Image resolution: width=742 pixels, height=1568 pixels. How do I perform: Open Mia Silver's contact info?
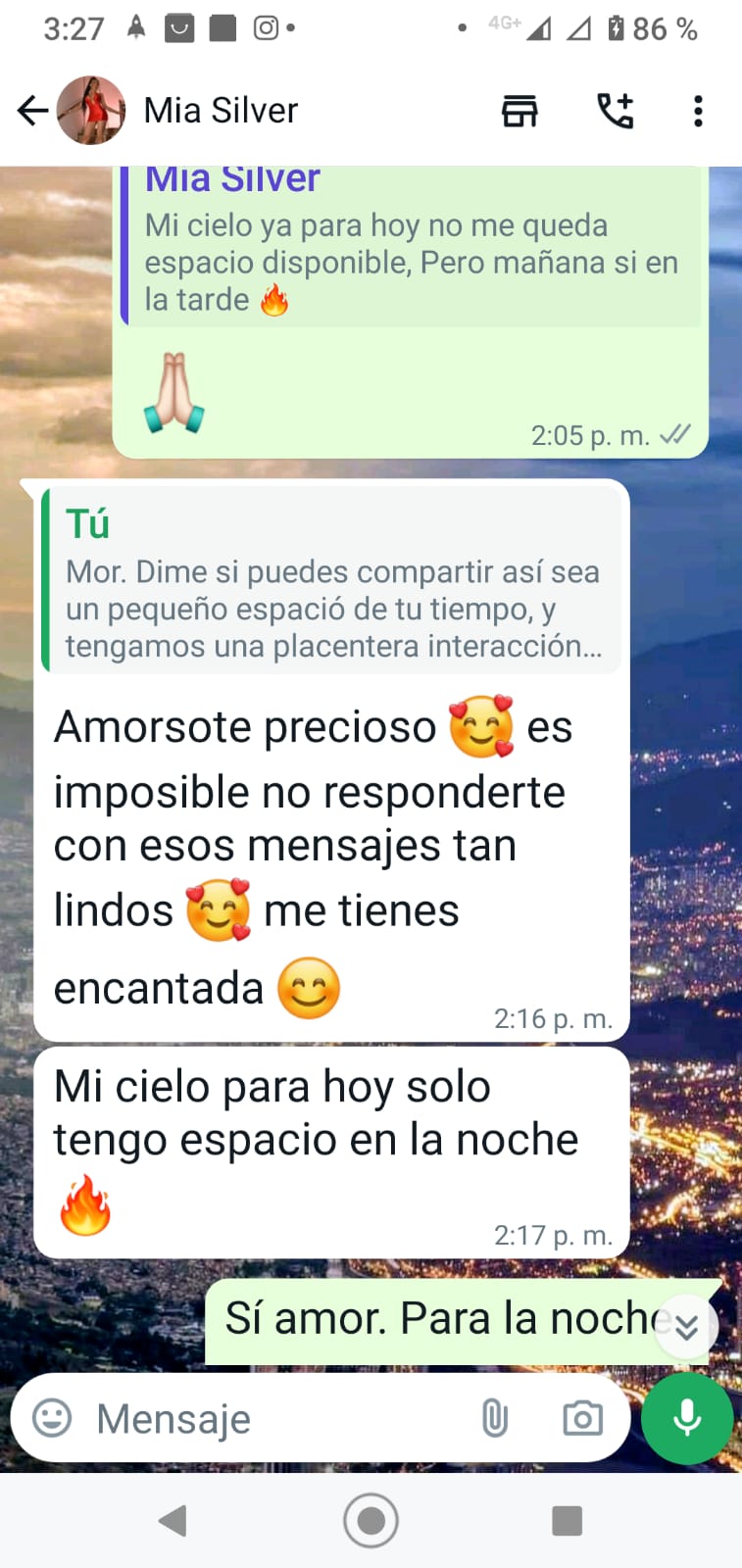221,111
